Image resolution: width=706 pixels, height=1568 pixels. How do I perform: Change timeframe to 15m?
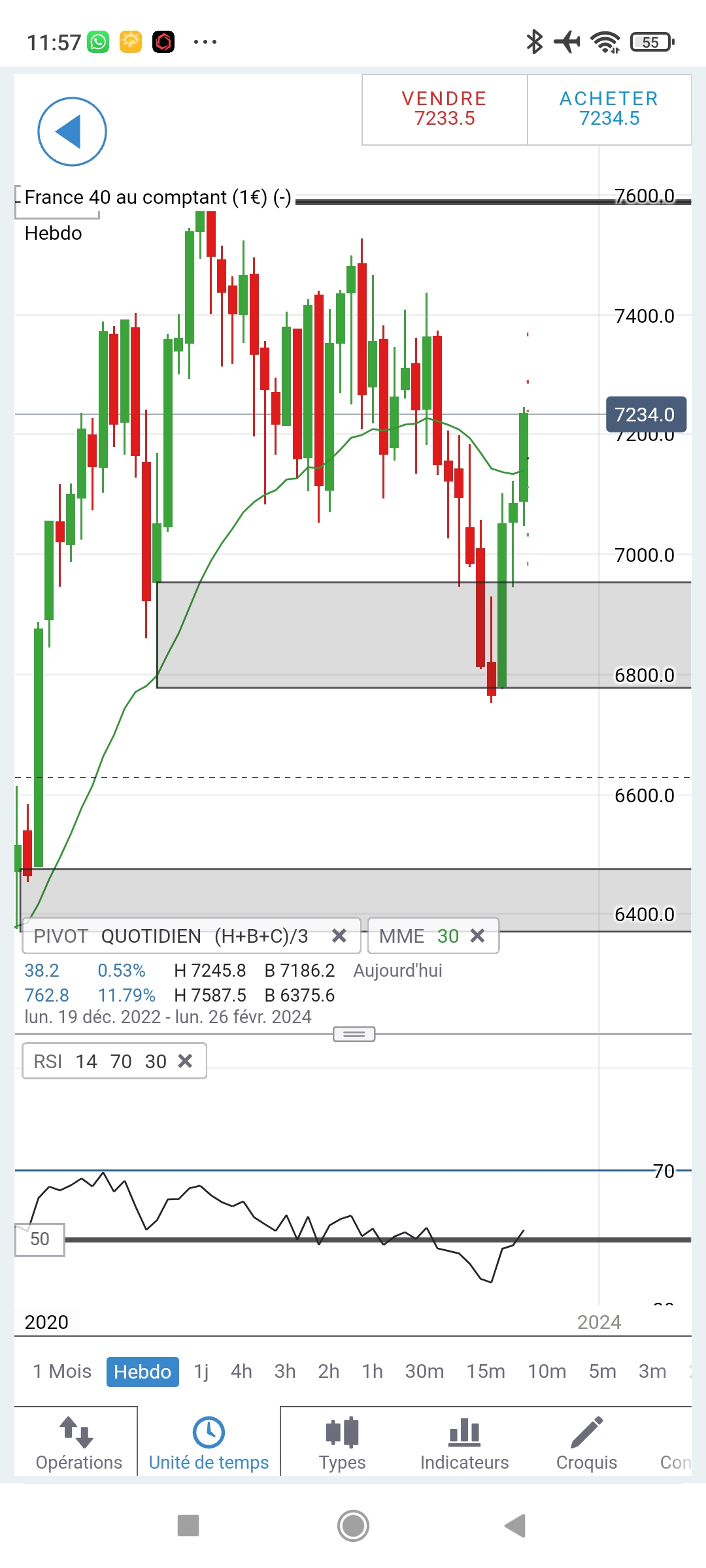coord(486,1371)
